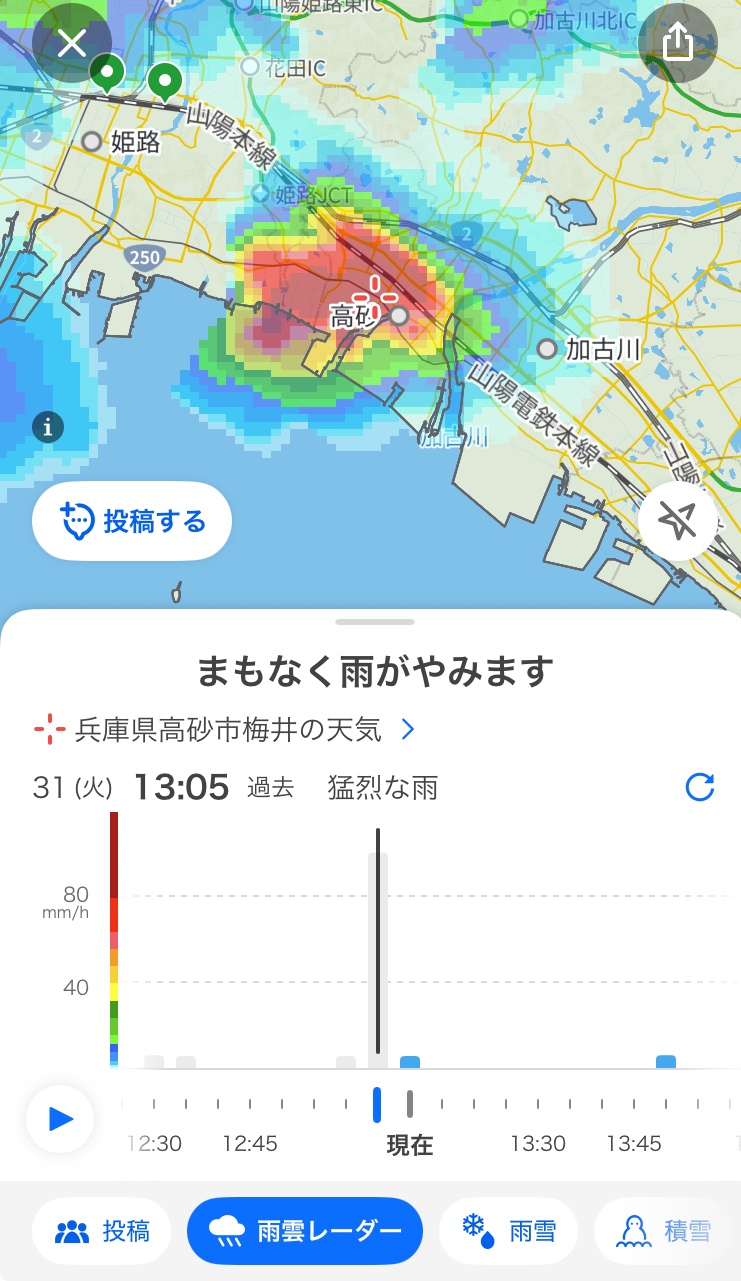Toggle the current location tracking button
This screenshot has height=1281, width=741.
tap(677, 521)
